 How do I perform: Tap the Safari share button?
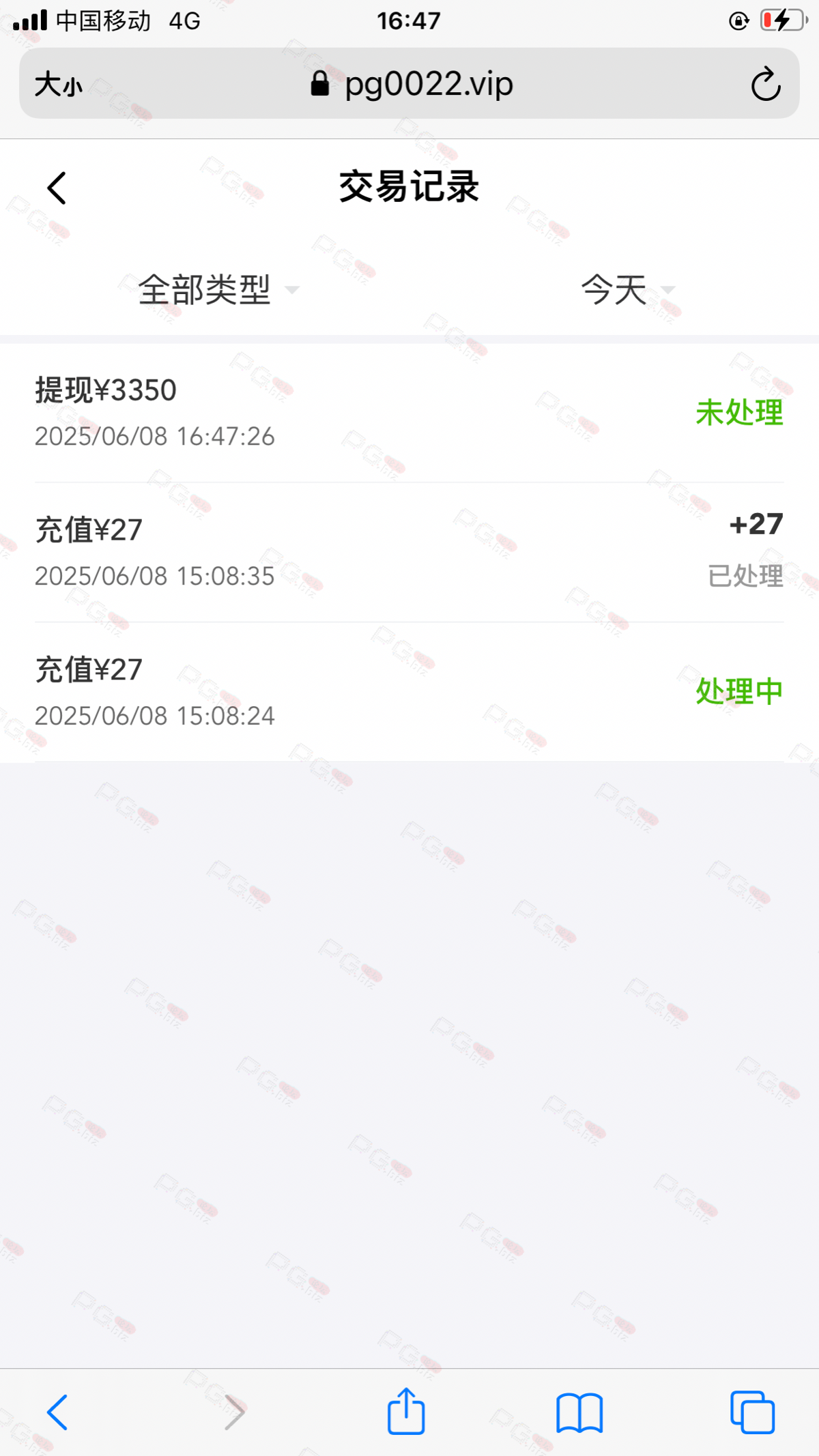[x=406, y=1411]
